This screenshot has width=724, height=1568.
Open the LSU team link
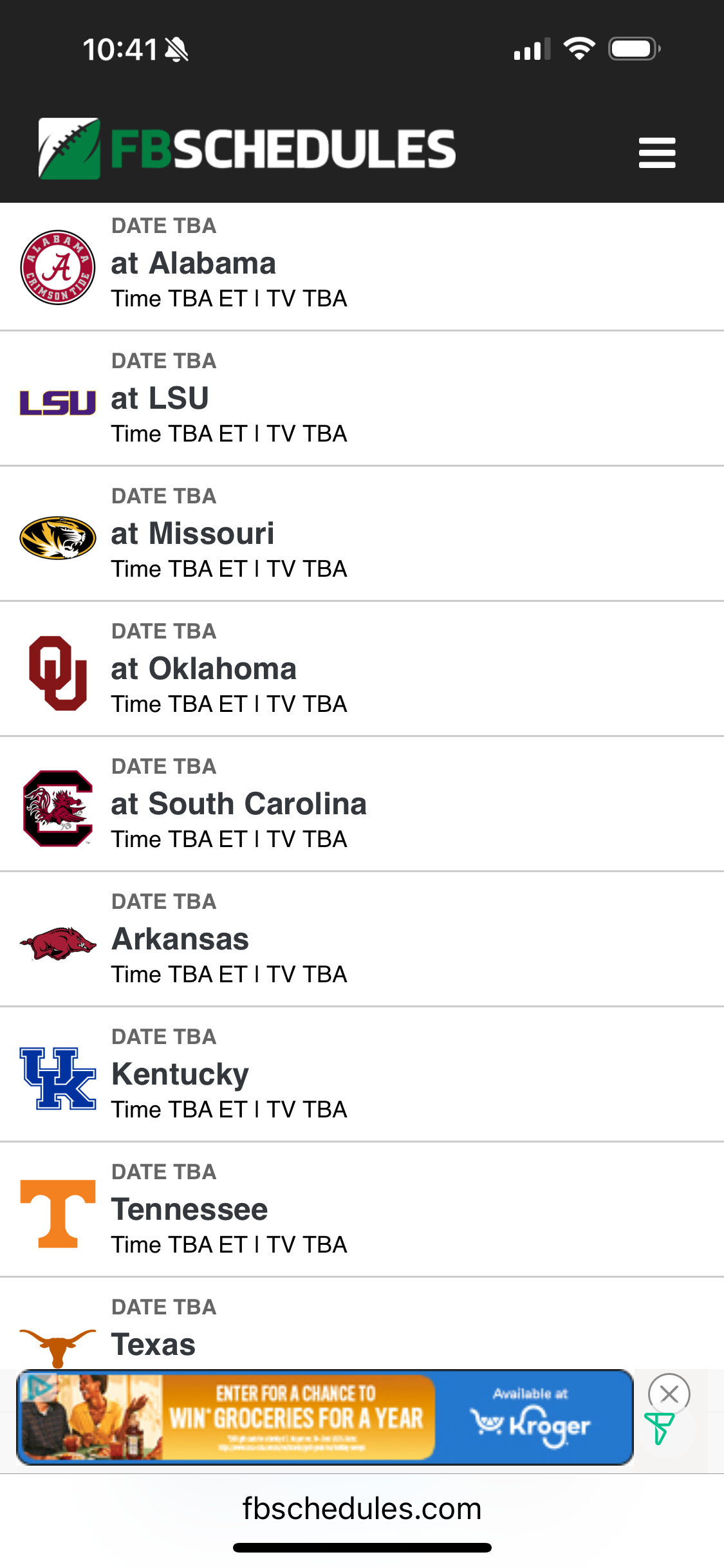point(179,398)
